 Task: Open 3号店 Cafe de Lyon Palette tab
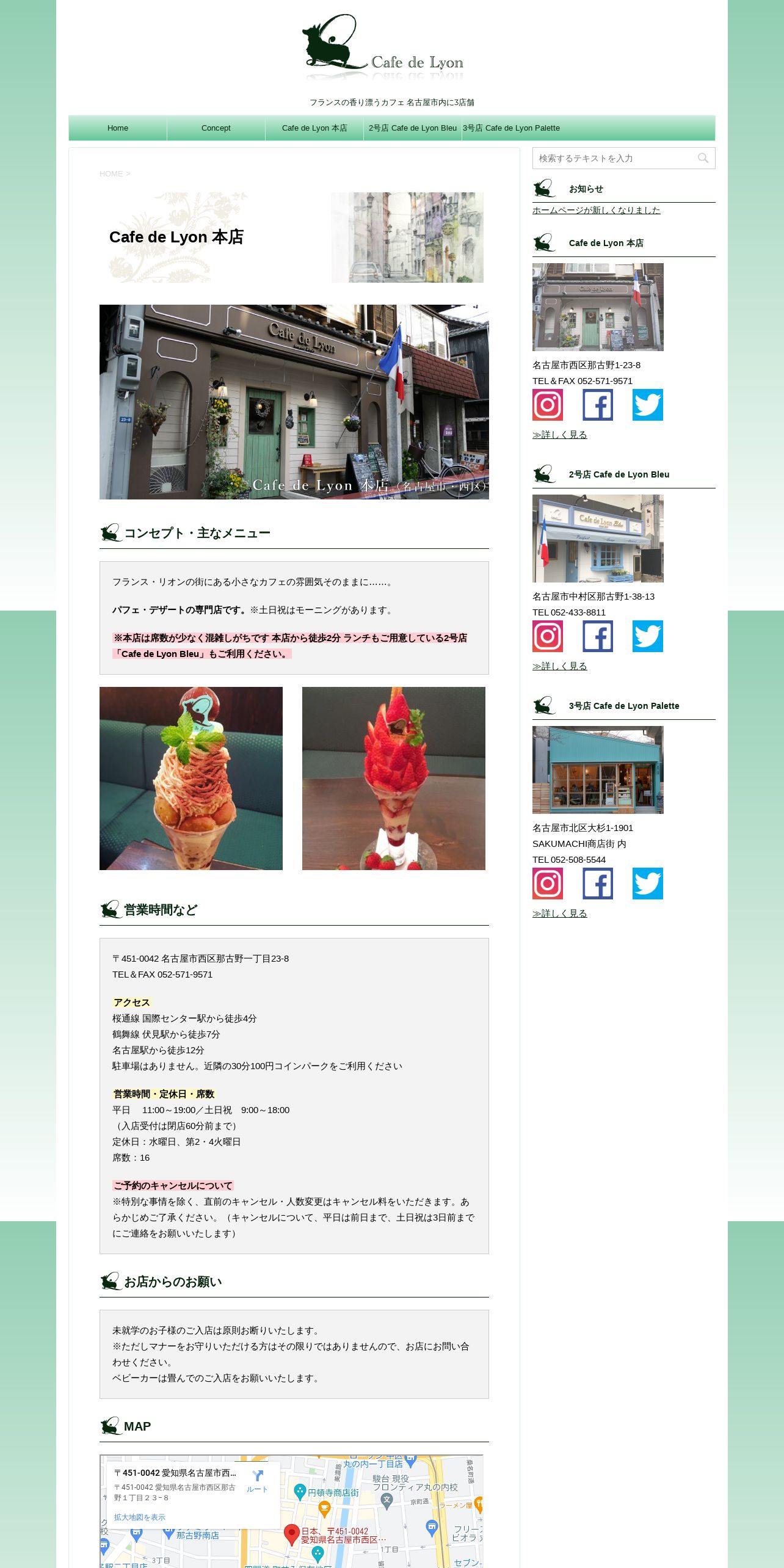[x=511, y=128]
